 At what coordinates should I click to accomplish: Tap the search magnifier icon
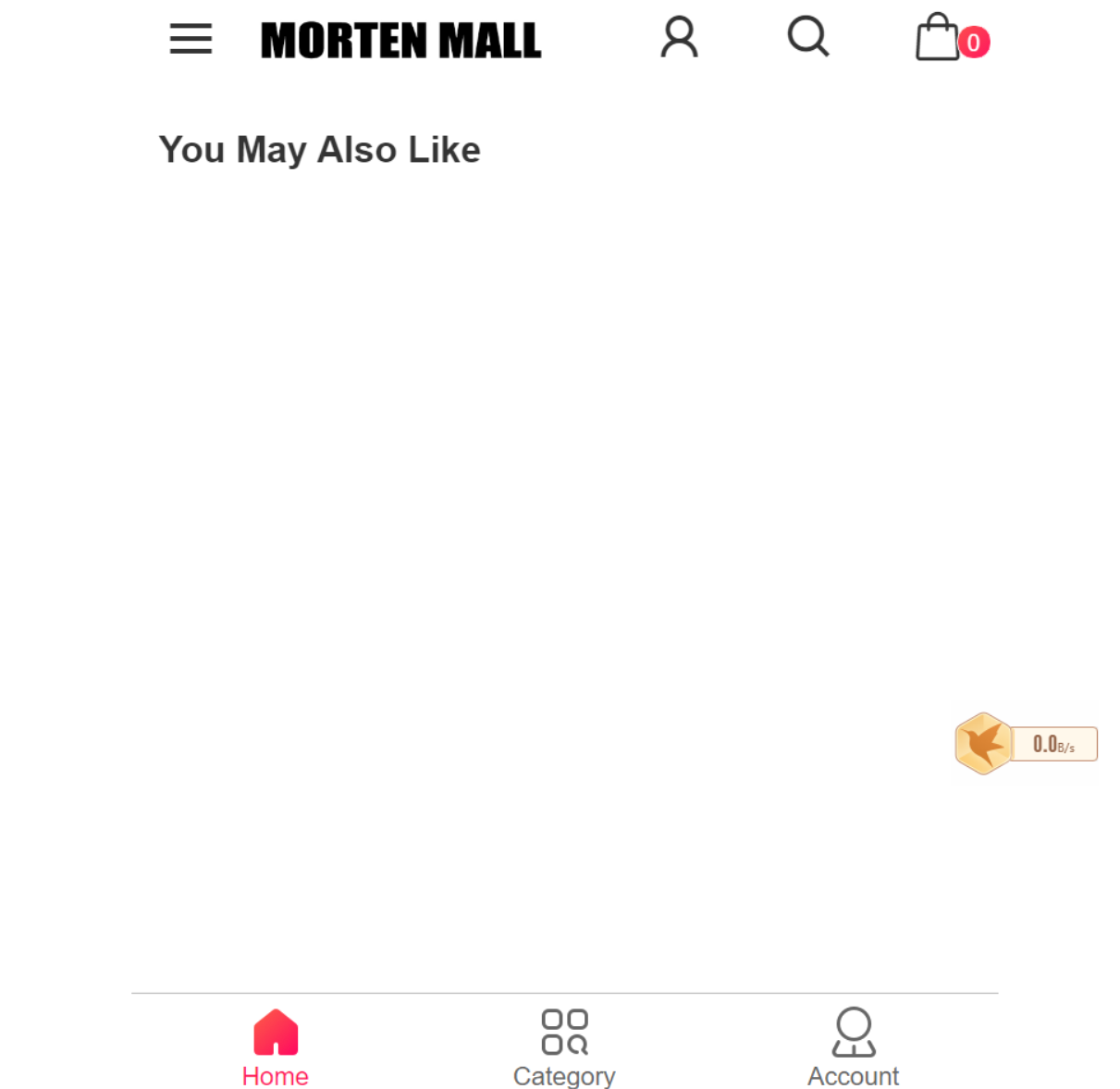808,38
